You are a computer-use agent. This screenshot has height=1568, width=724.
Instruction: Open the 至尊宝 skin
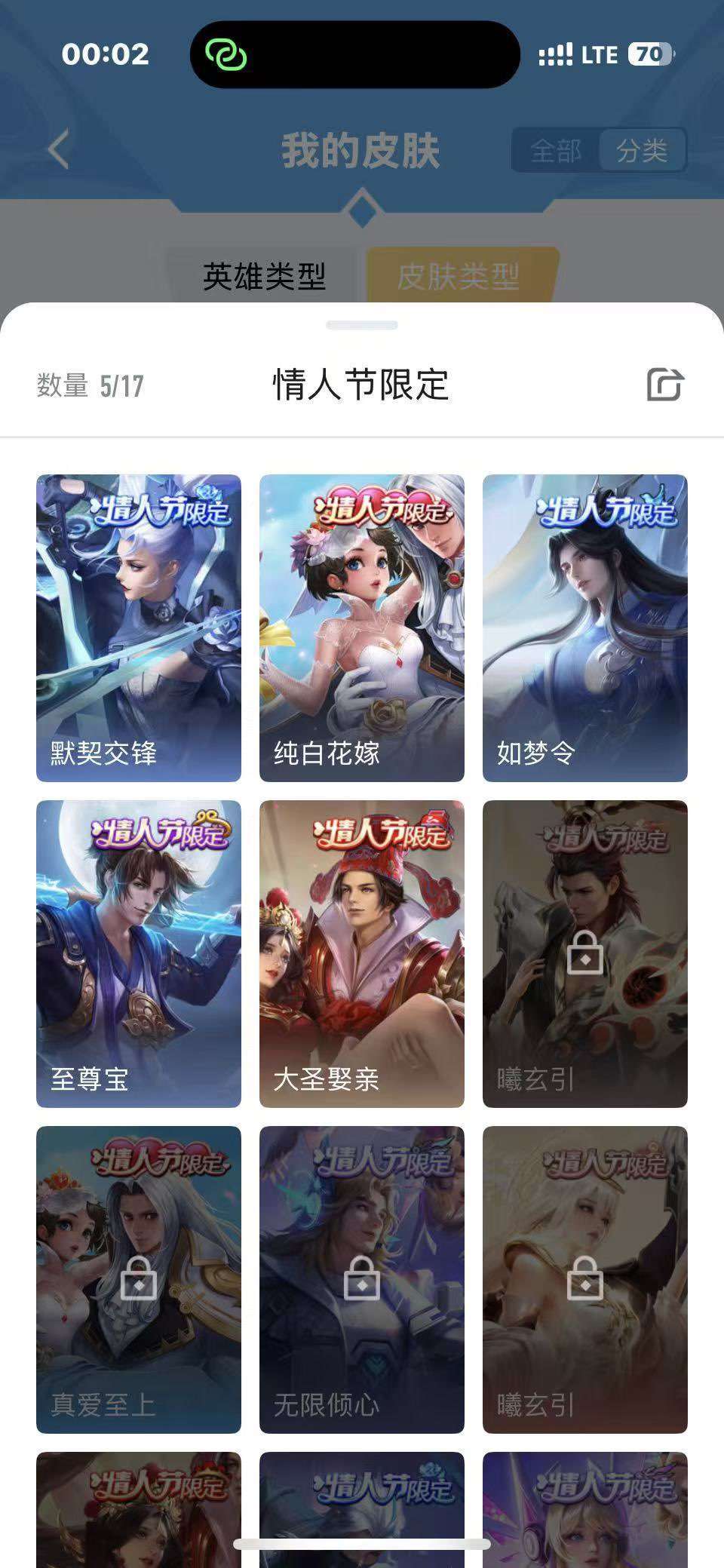pyautogui.click(x=139, y=953)
